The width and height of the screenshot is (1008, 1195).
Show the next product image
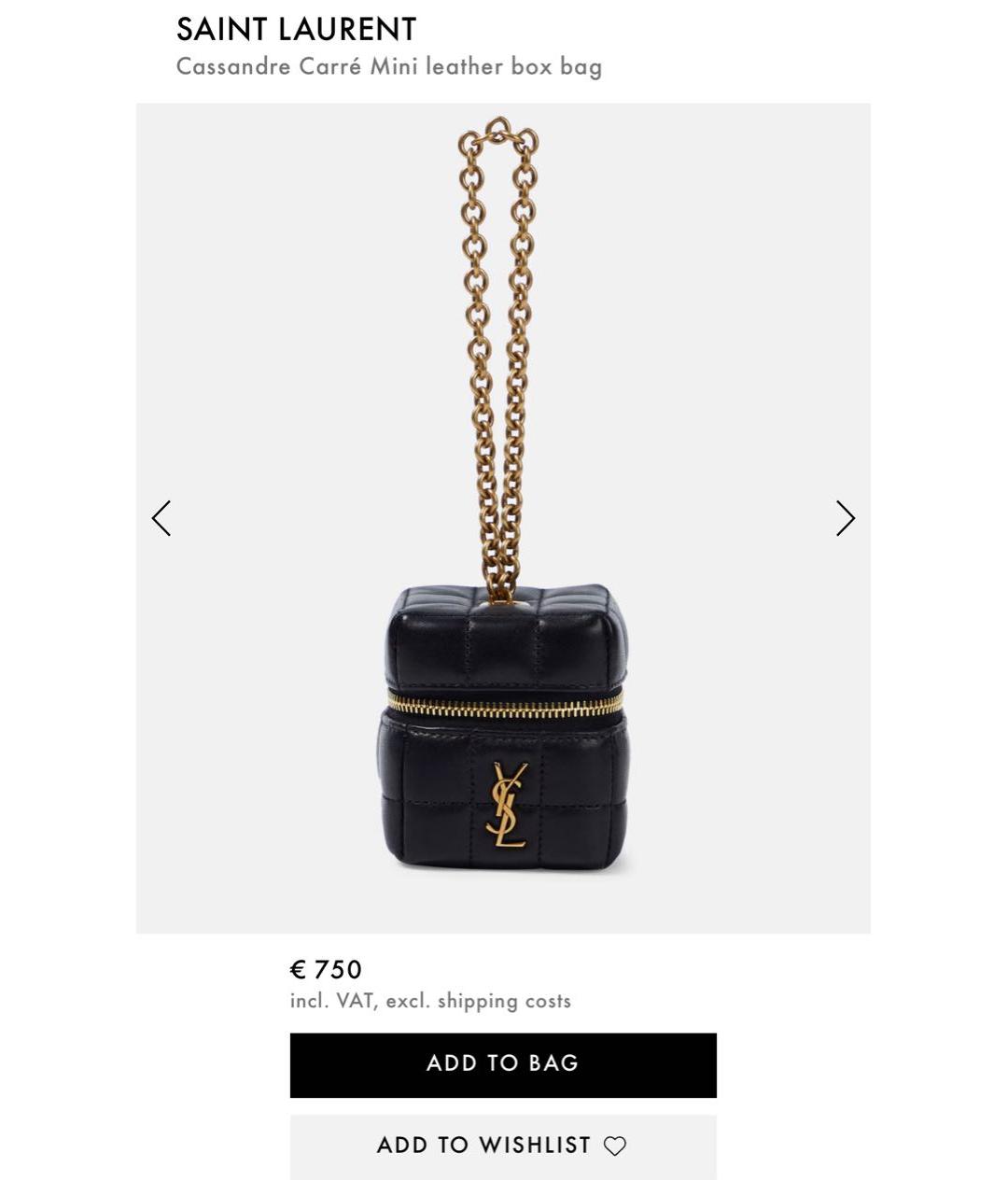[845, 518]
